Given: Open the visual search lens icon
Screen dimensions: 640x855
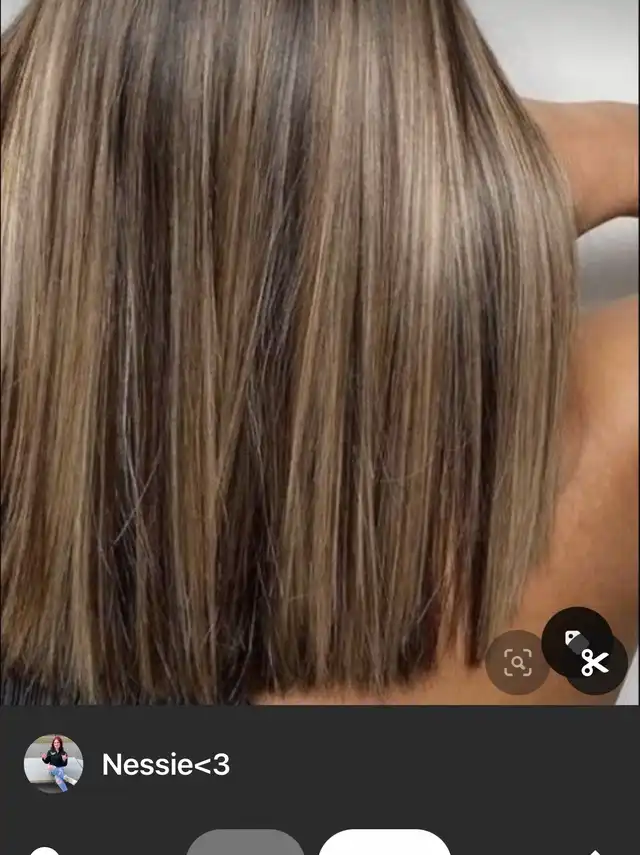Looking at the screenshot, I should coord(517,662).
